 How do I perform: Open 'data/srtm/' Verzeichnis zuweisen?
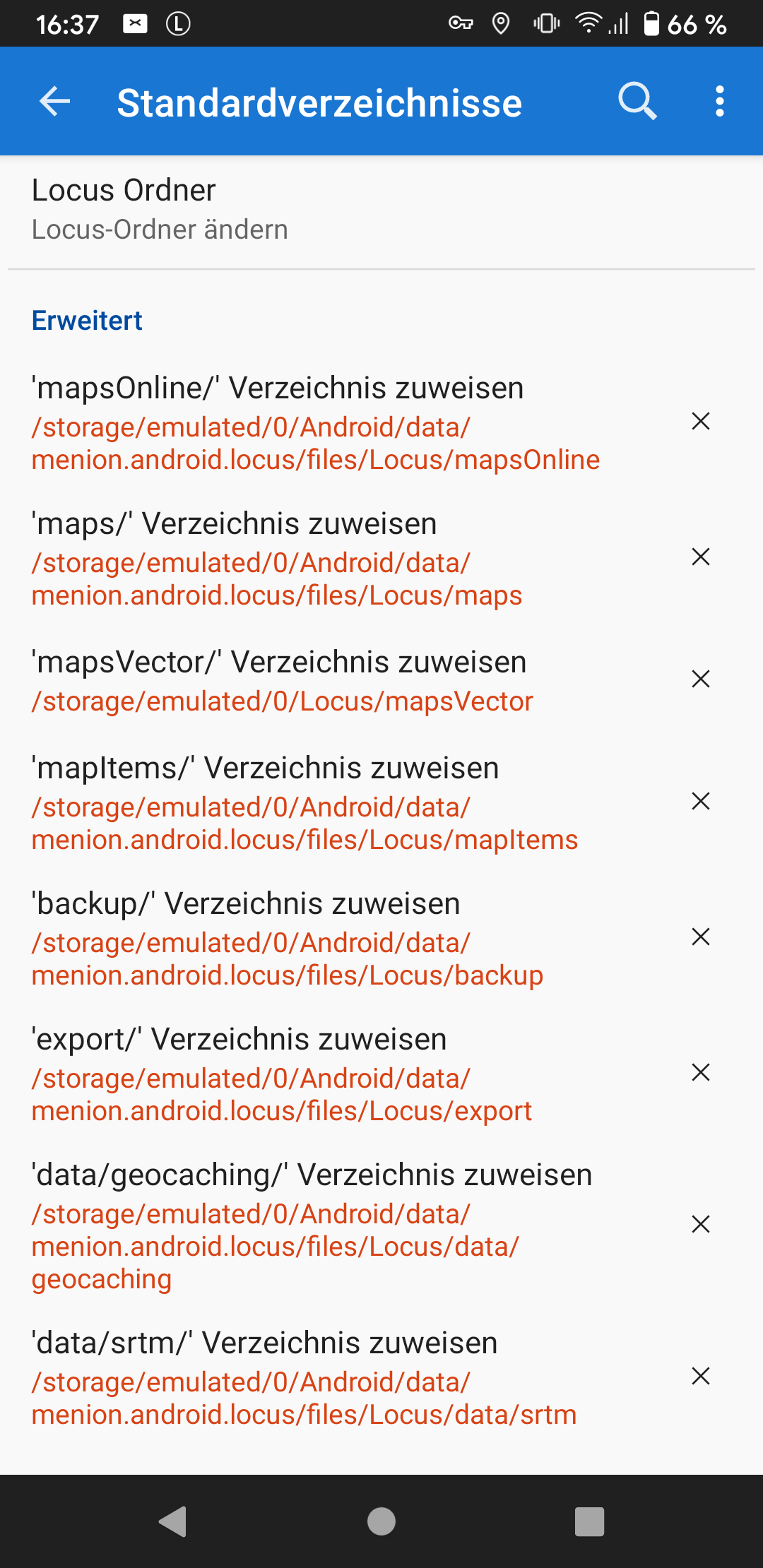[x=304, y=1377]
